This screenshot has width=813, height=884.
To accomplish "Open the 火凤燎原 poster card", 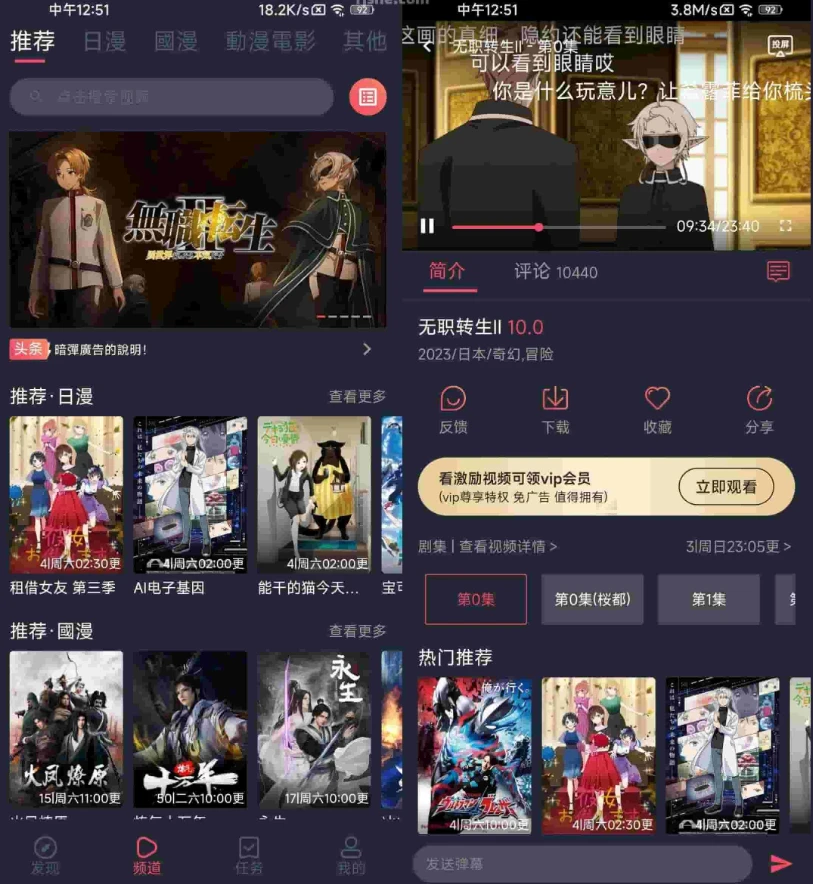I will point(67,729).
